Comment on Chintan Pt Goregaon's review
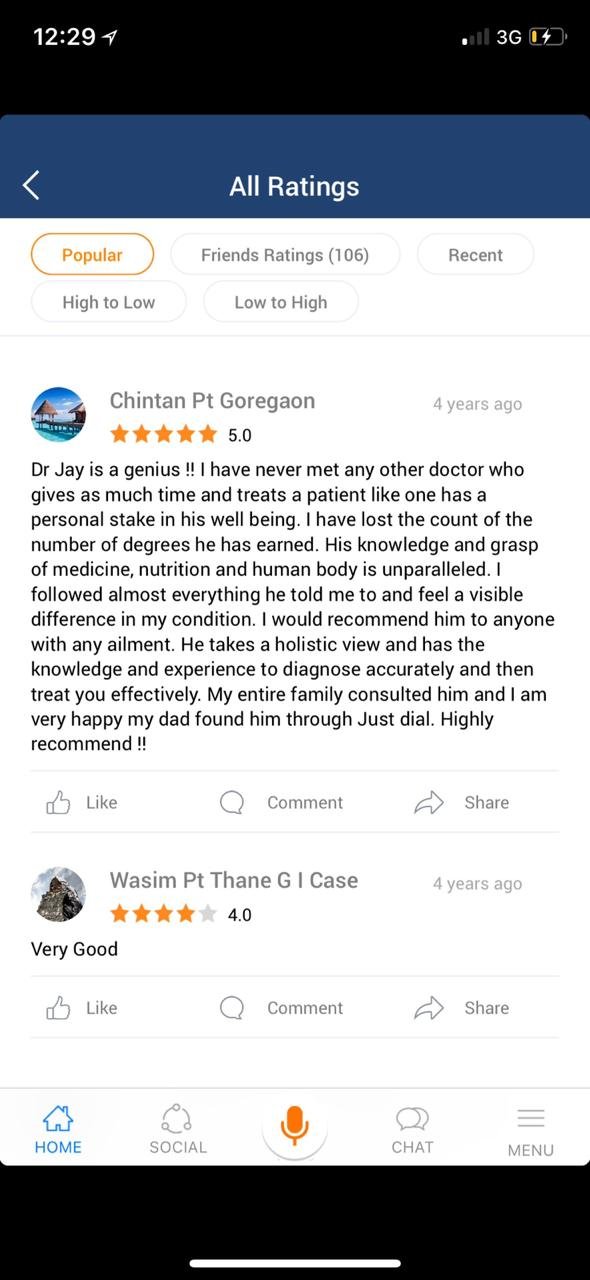This screenshot has height=1280, width=590. point(281,802)
